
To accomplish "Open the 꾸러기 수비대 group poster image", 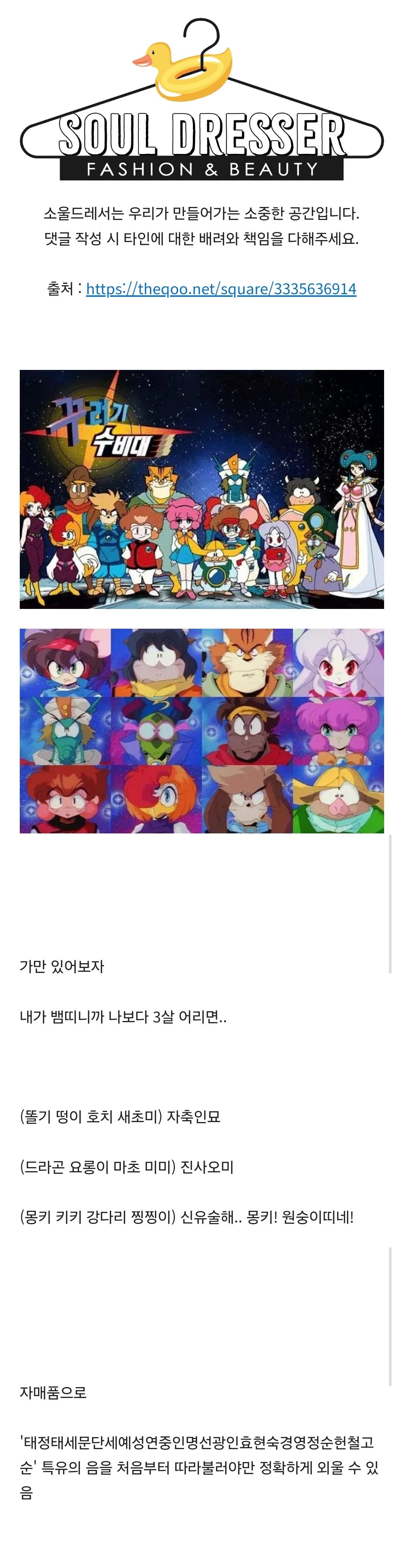I will coord(202,489).
